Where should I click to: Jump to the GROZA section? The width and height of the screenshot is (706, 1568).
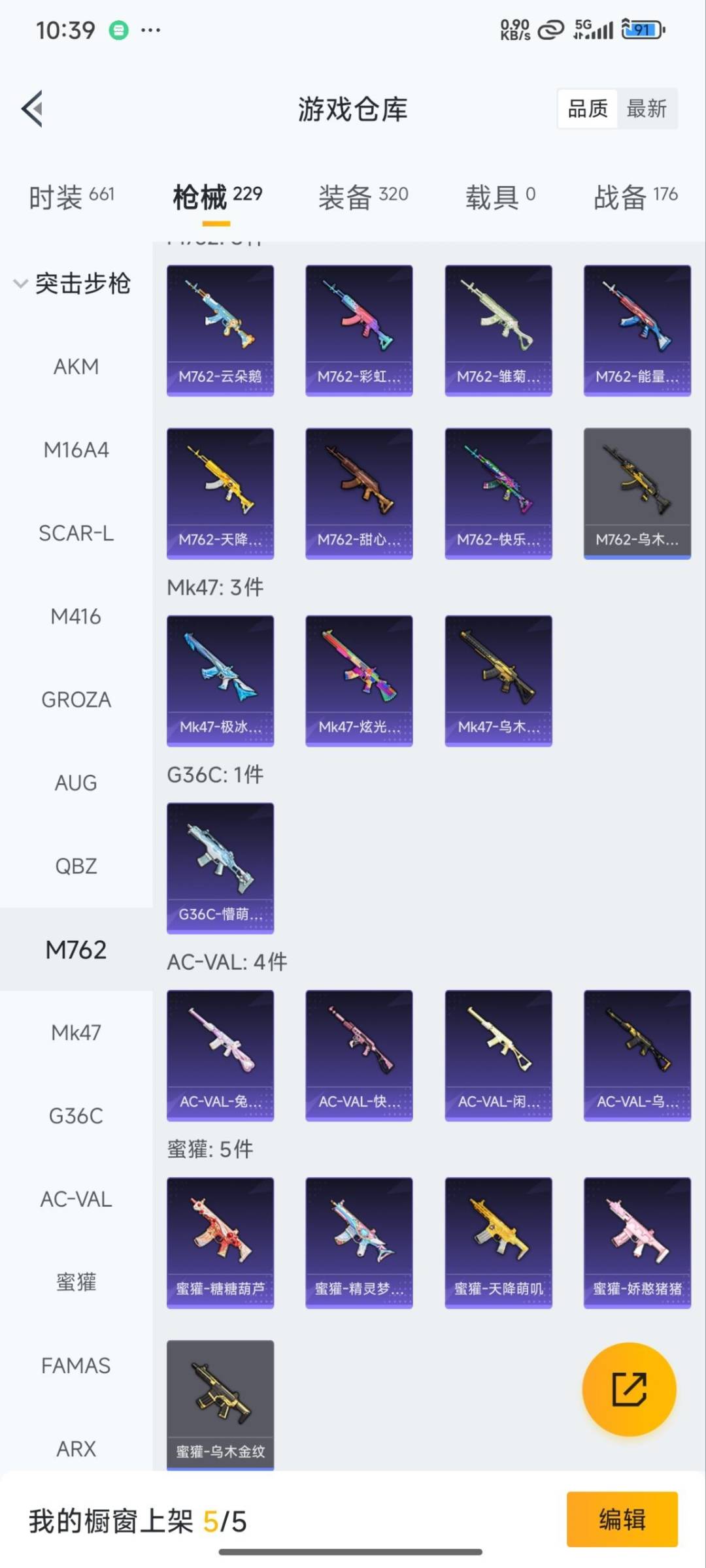point(76,700)
